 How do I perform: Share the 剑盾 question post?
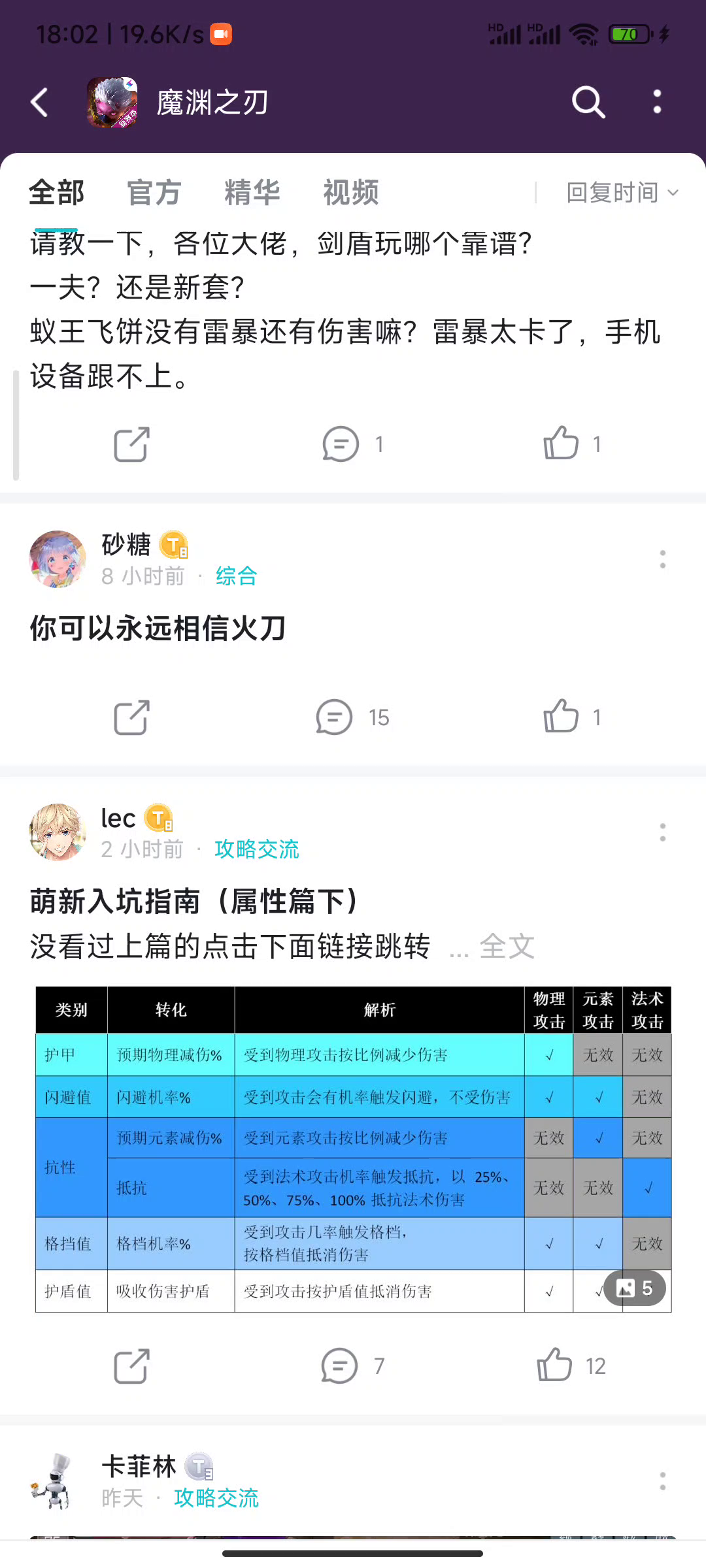point(131,444)
